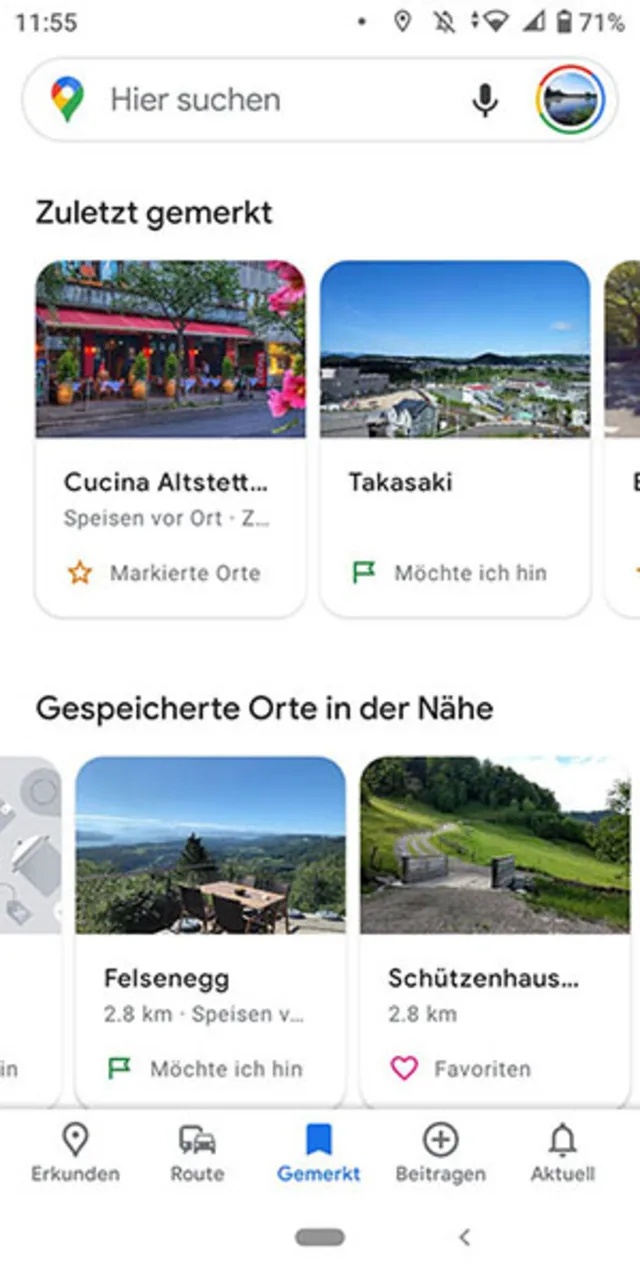Start voice search with the microphone
Image resolution: width=640 pixels, height=1280 pixels.
[485, 100]
